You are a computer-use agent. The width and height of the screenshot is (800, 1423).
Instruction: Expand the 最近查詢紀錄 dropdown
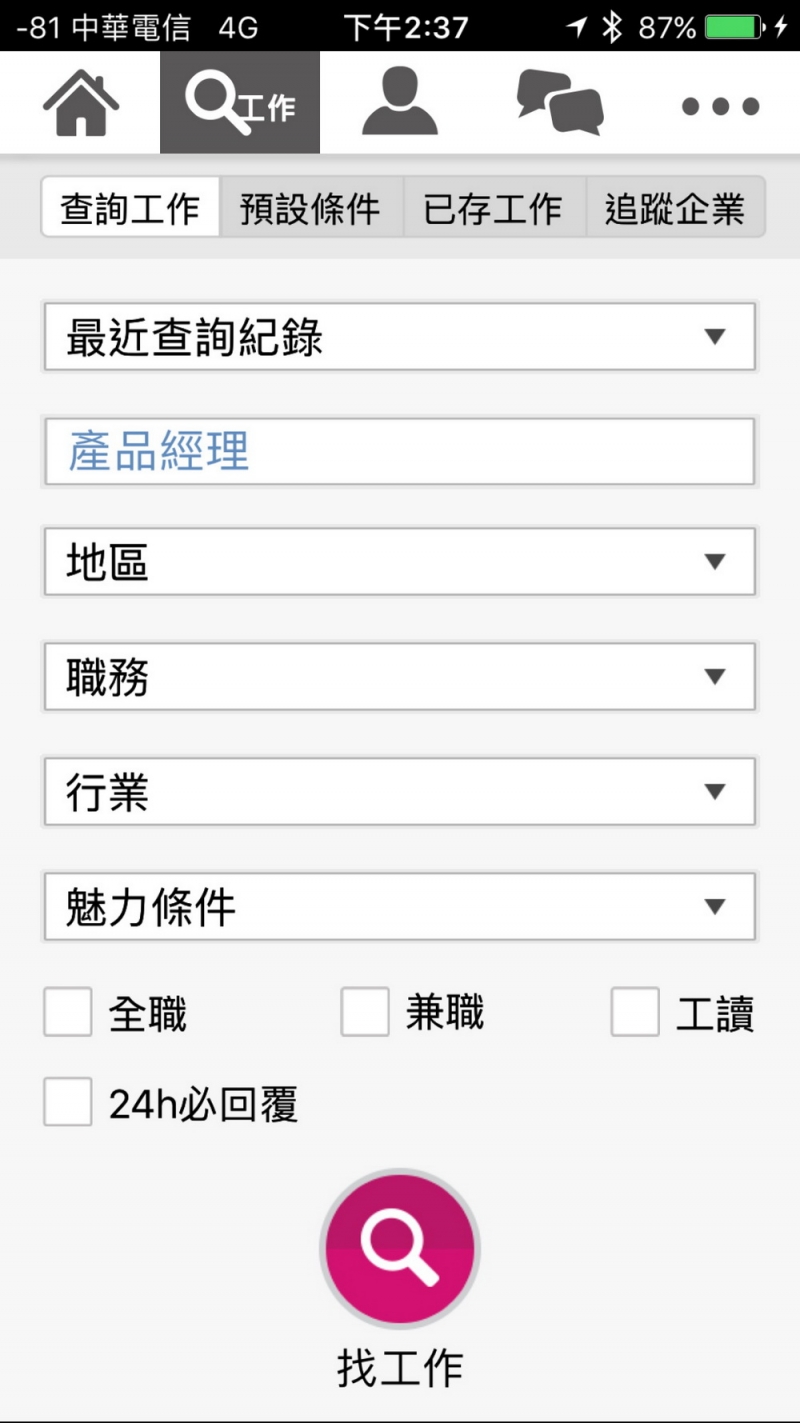[399, 337]
